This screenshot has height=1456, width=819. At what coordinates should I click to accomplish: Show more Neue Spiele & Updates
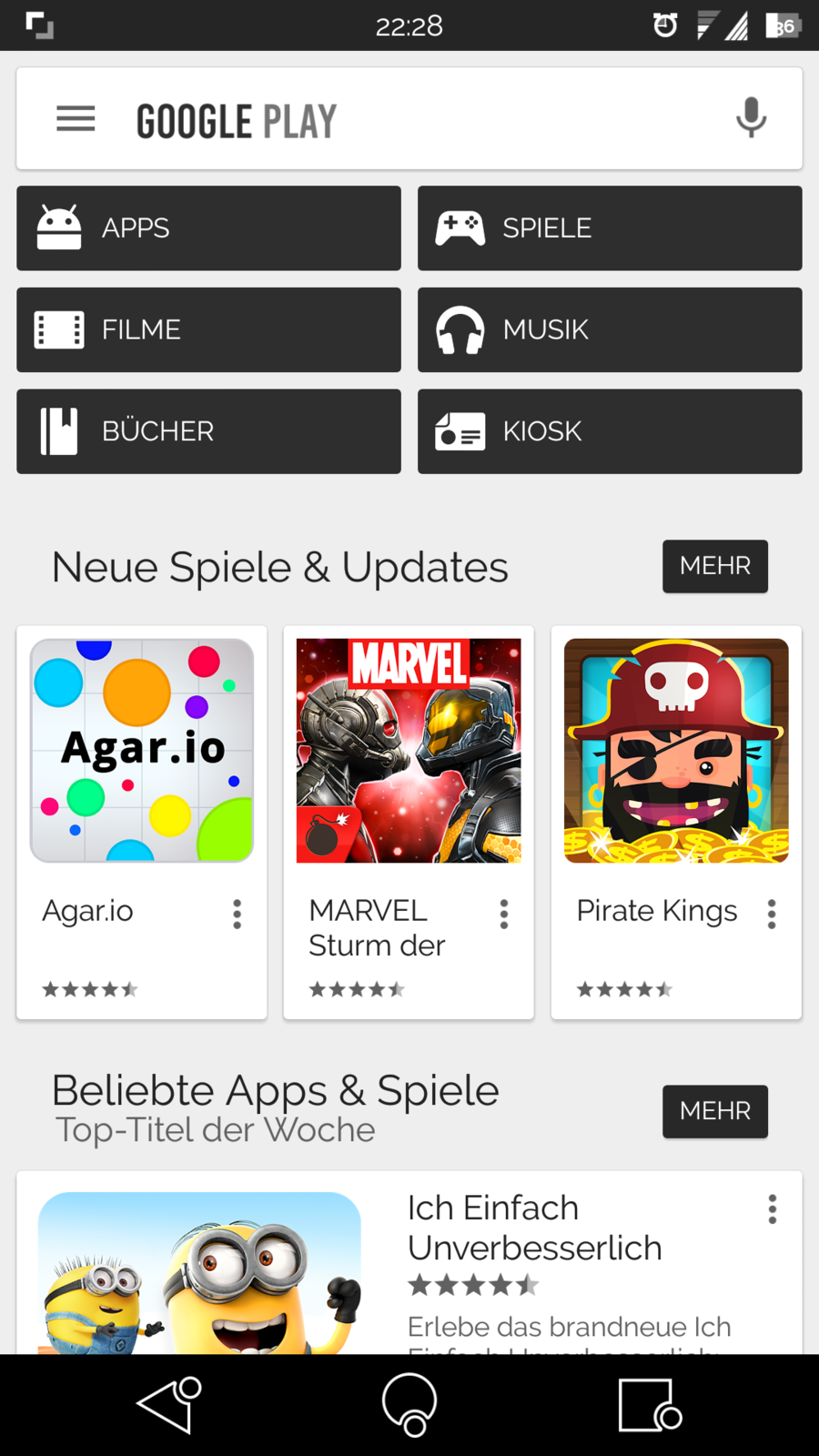tap(714, 566)
